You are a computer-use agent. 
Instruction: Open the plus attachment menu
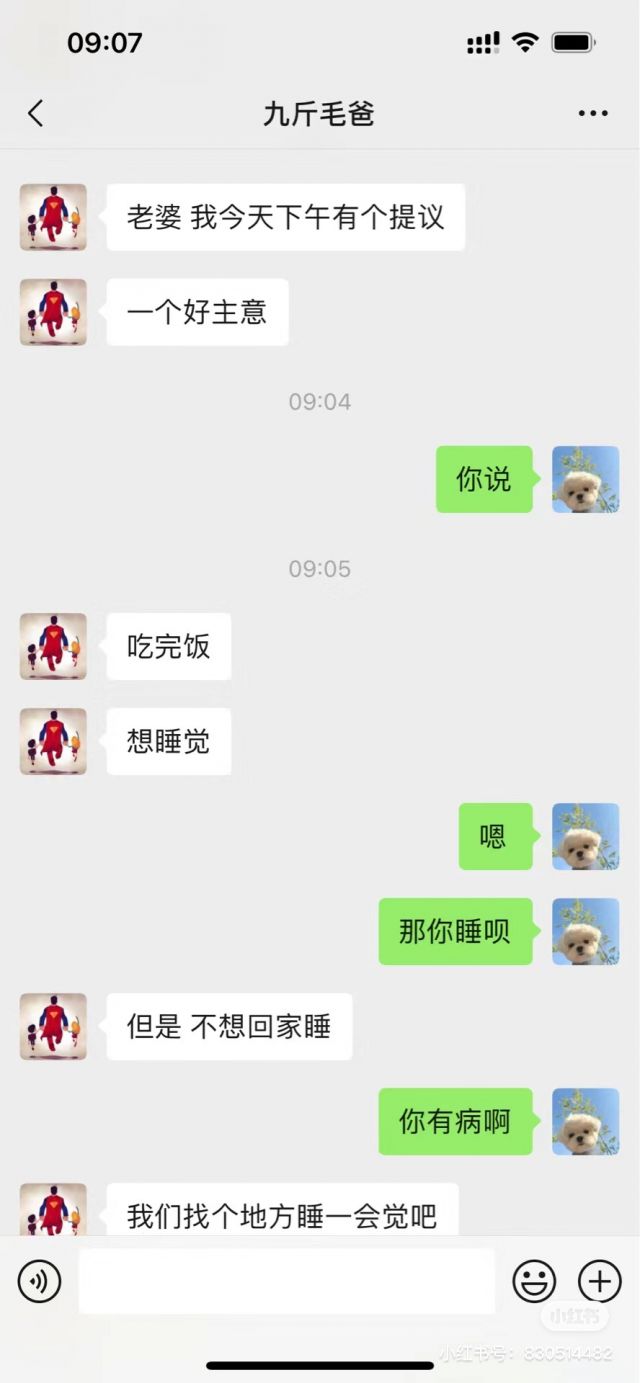[600, 1281]
